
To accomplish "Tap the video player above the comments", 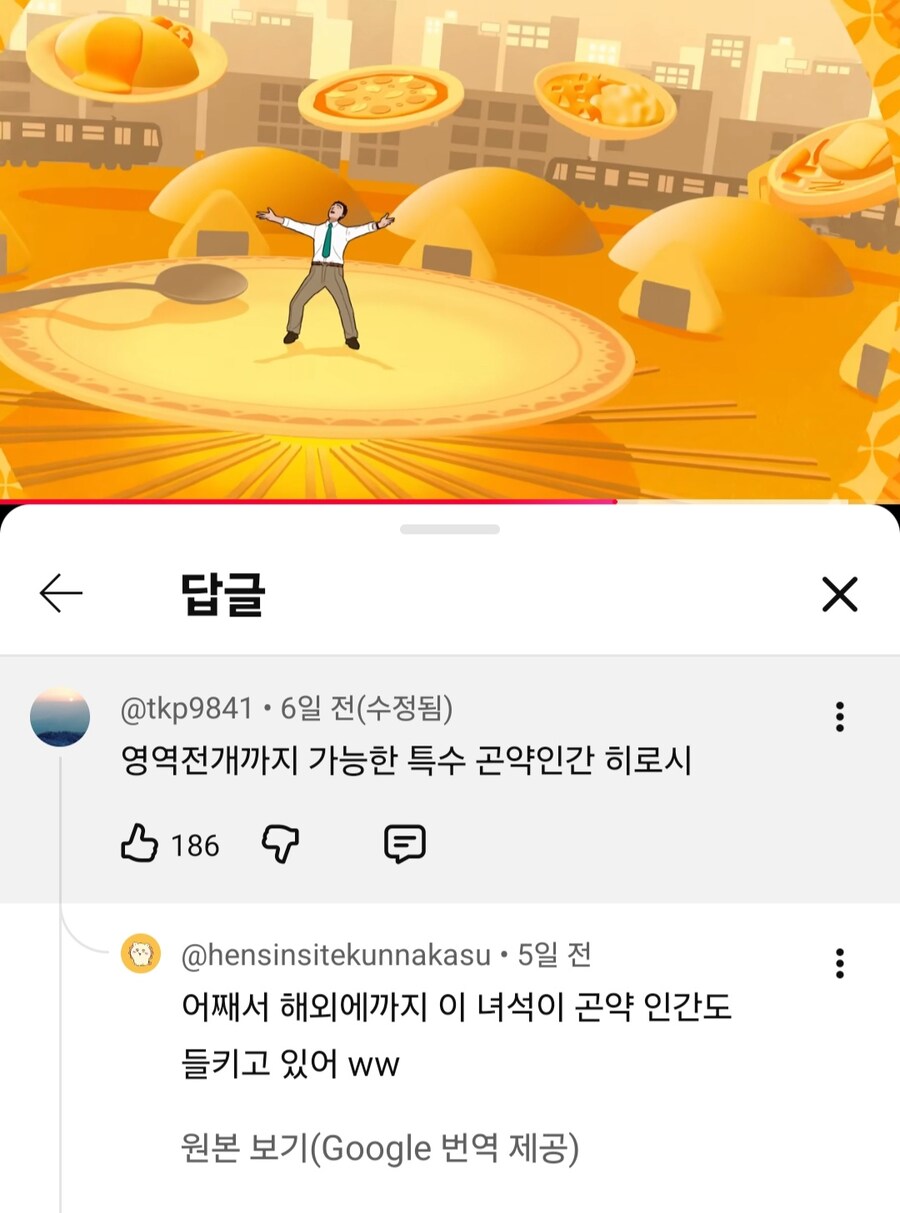I will point(450,250).
